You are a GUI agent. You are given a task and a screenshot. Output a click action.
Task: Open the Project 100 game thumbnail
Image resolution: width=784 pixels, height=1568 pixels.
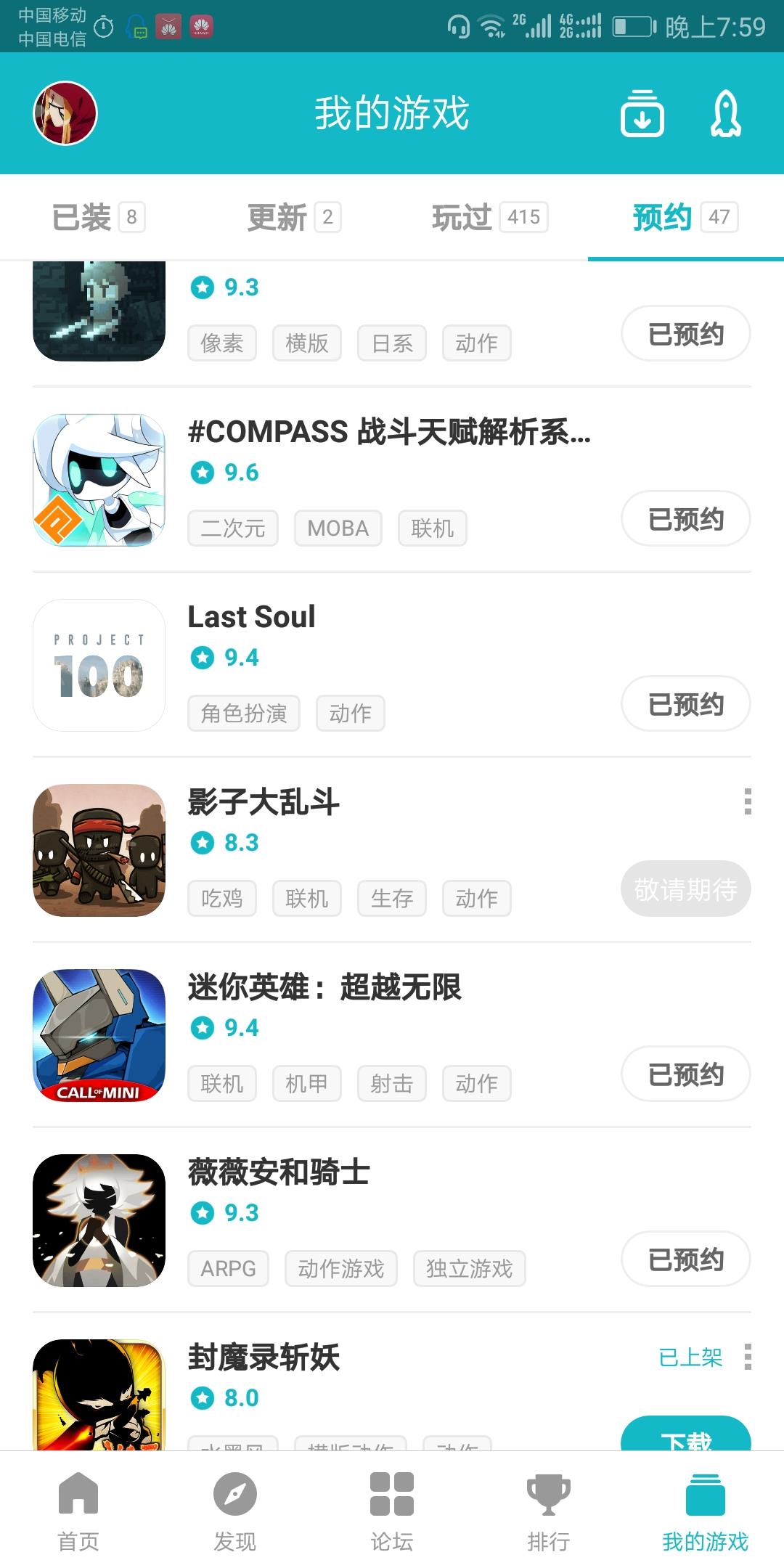(99, 665)
